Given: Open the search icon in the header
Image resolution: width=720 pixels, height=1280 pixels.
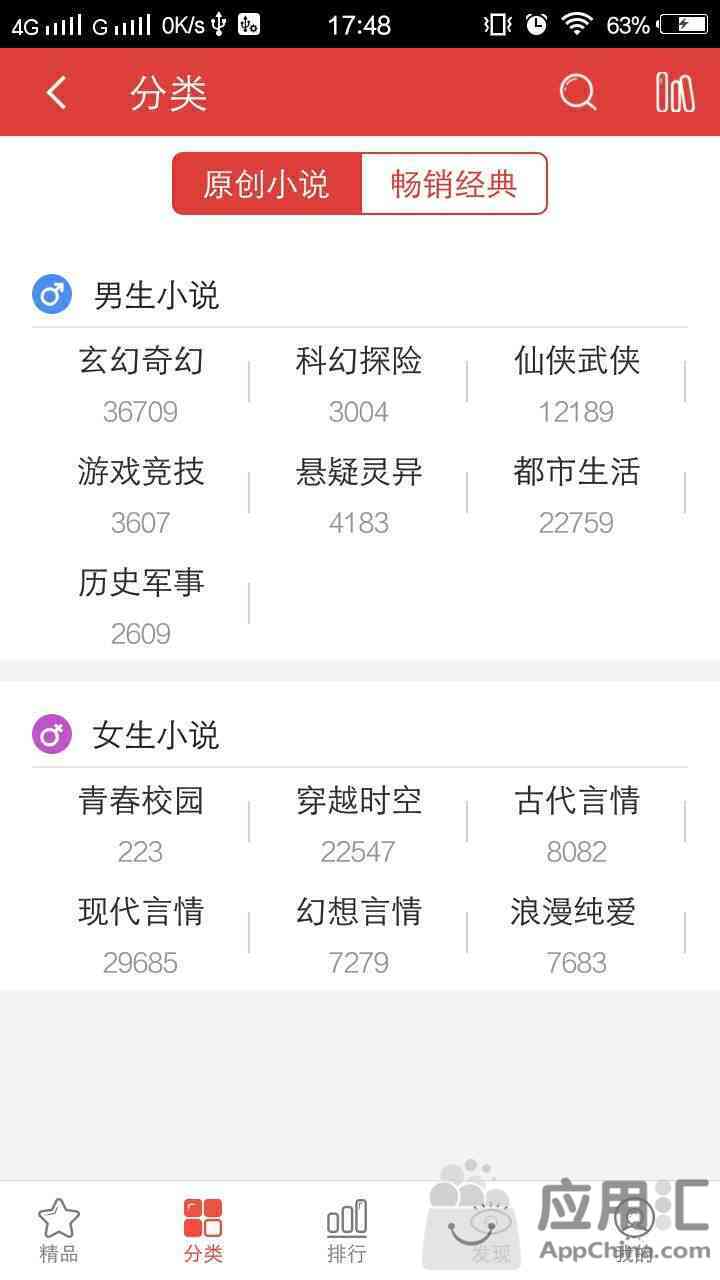Looking at the screenshot, I should tap(577, 93).
